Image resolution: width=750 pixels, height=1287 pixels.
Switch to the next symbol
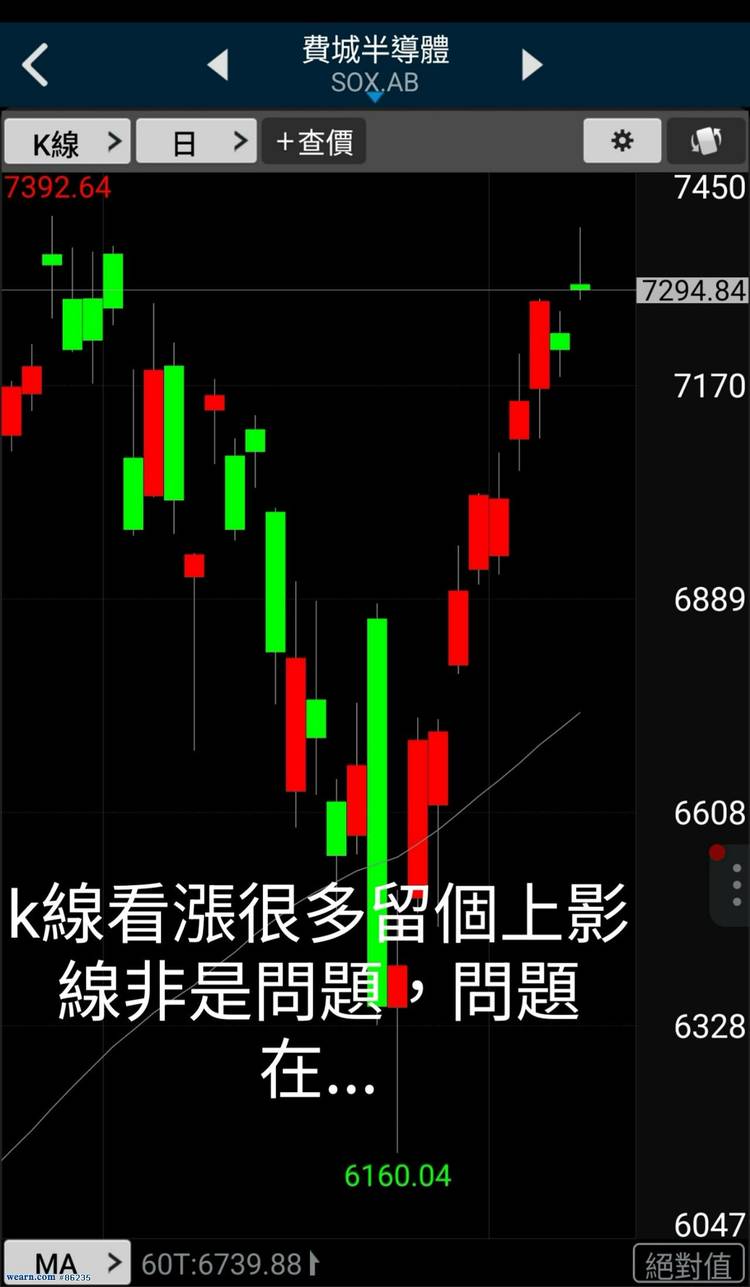pyautogui.click(x=532, y=65)
